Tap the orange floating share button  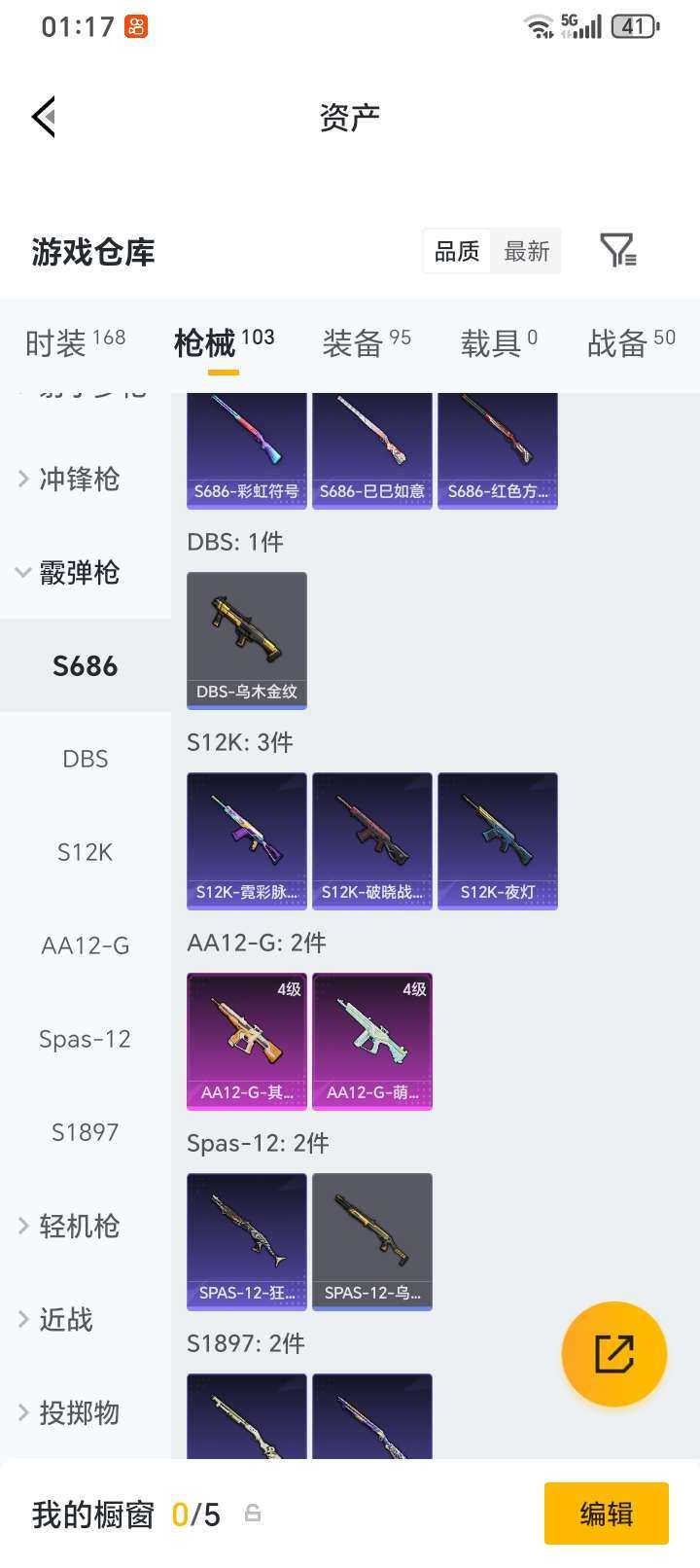click(614, 1354)
